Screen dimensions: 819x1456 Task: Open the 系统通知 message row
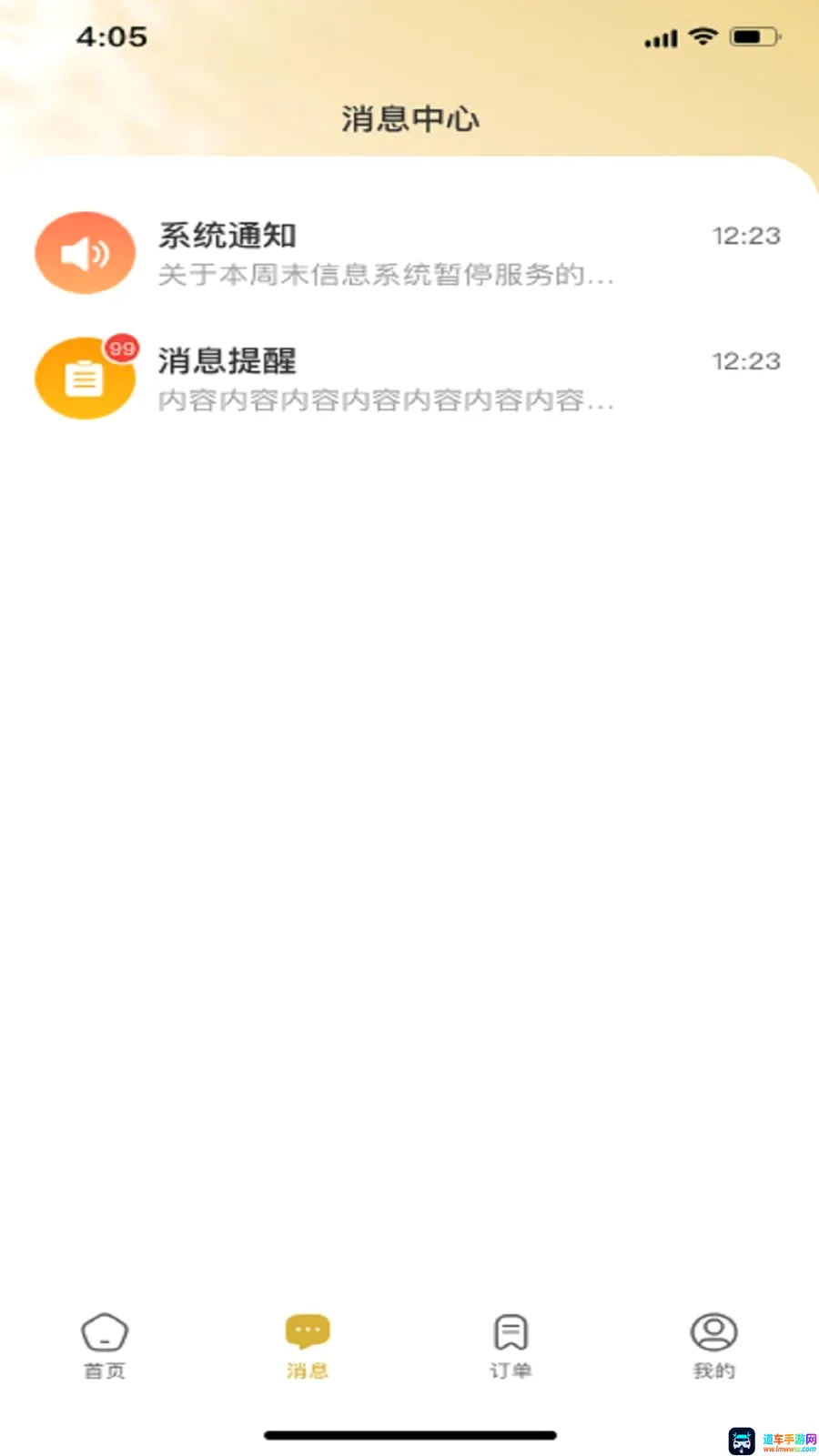pos(409,253)
